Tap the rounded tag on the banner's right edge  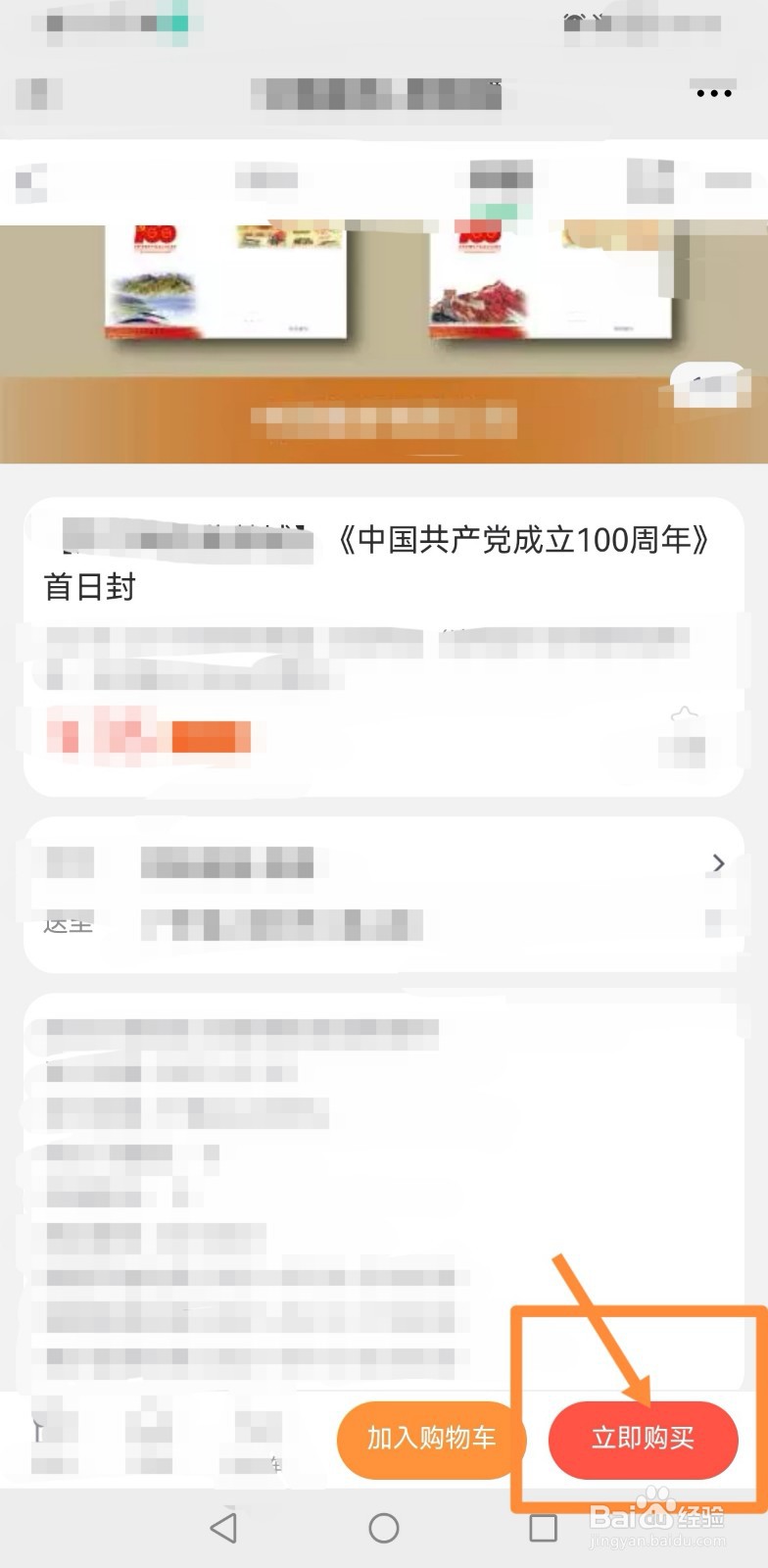point(707,384)
